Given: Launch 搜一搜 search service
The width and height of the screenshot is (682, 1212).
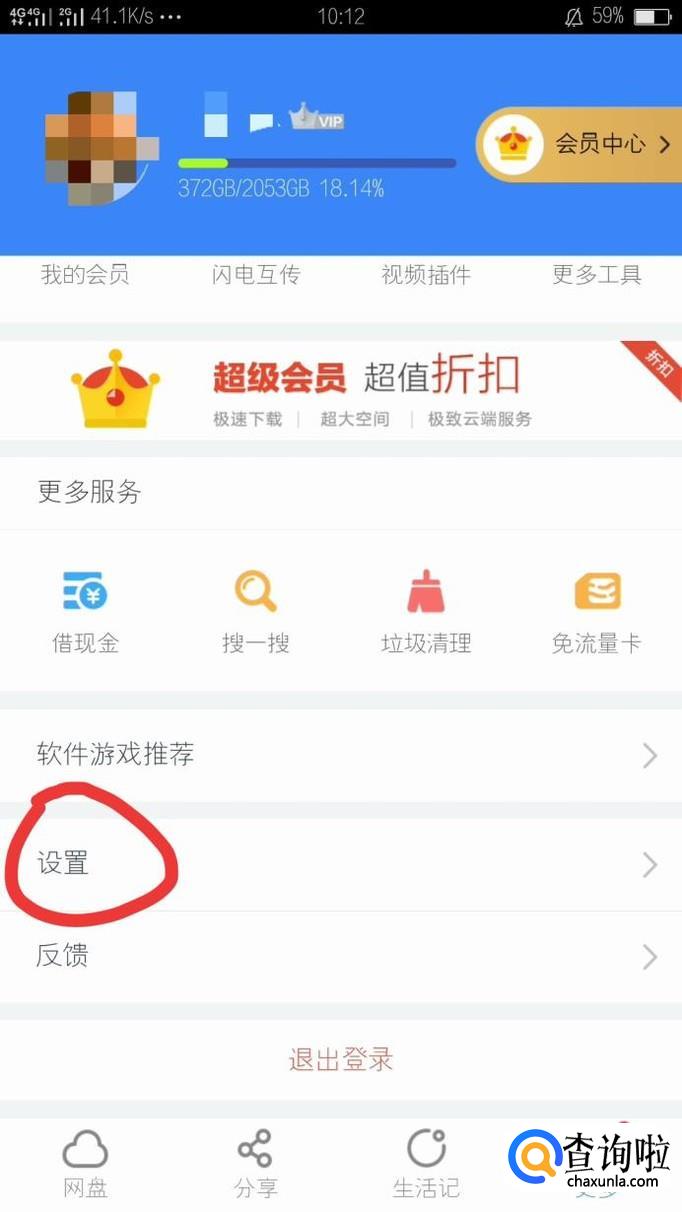Looking at the screenshot, I should 256,610.
